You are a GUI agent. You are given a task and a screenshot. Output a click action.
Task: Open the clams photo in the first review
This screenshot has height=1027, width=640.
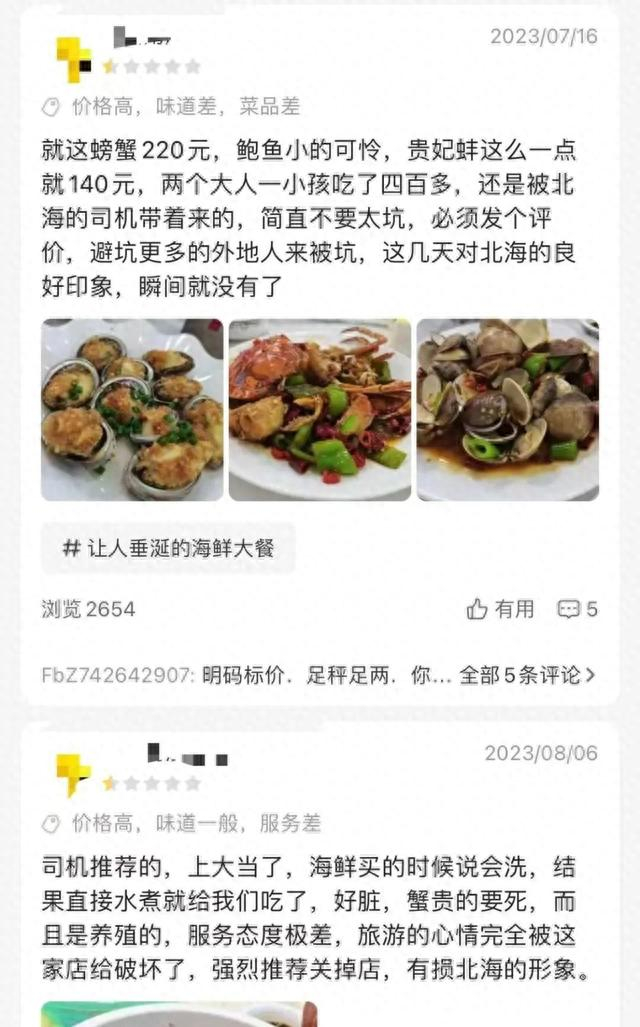pyautogui.click(x=507, y=409)
